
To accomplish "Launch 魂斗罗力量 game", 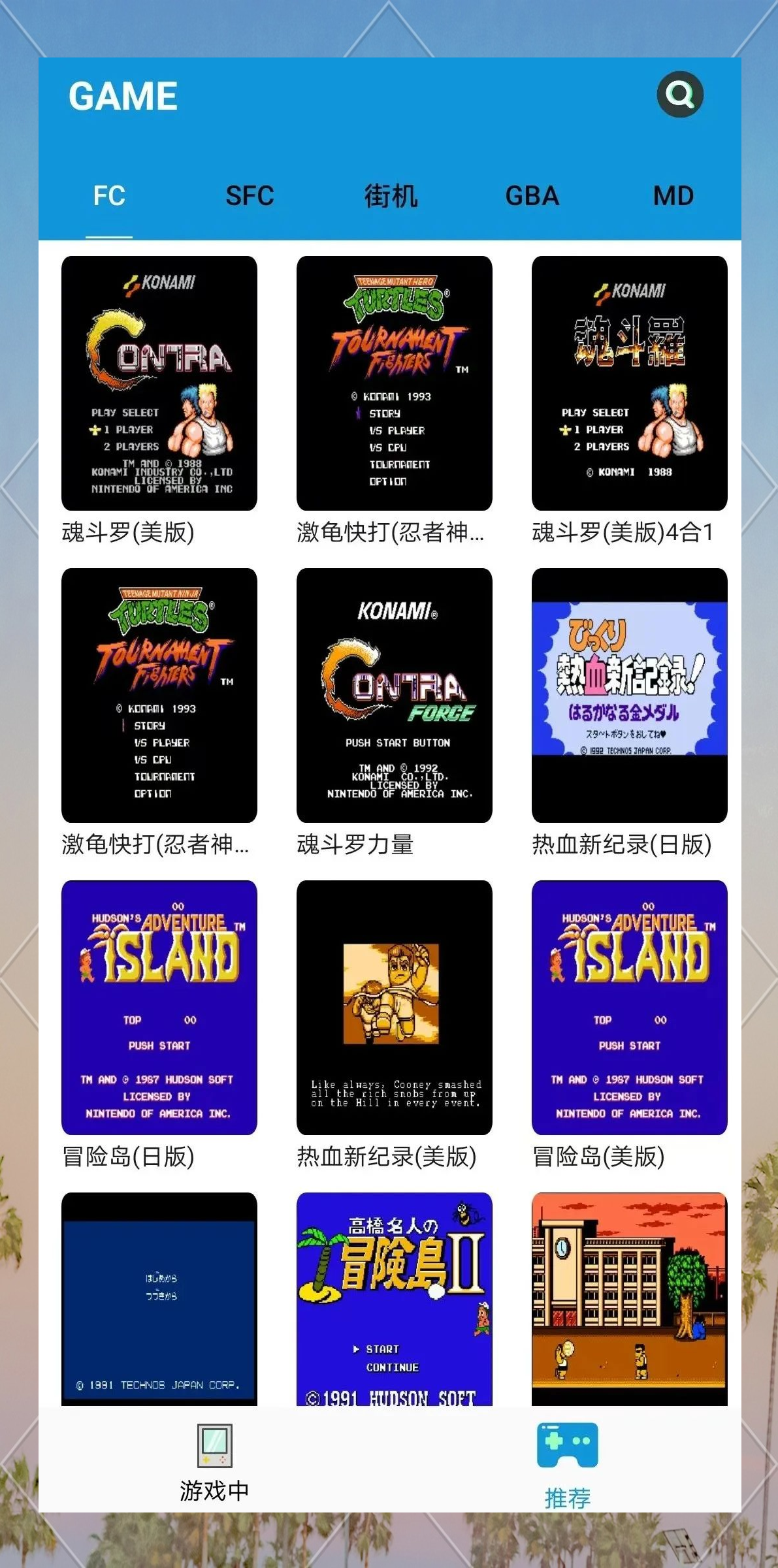I will click(394, 696).
